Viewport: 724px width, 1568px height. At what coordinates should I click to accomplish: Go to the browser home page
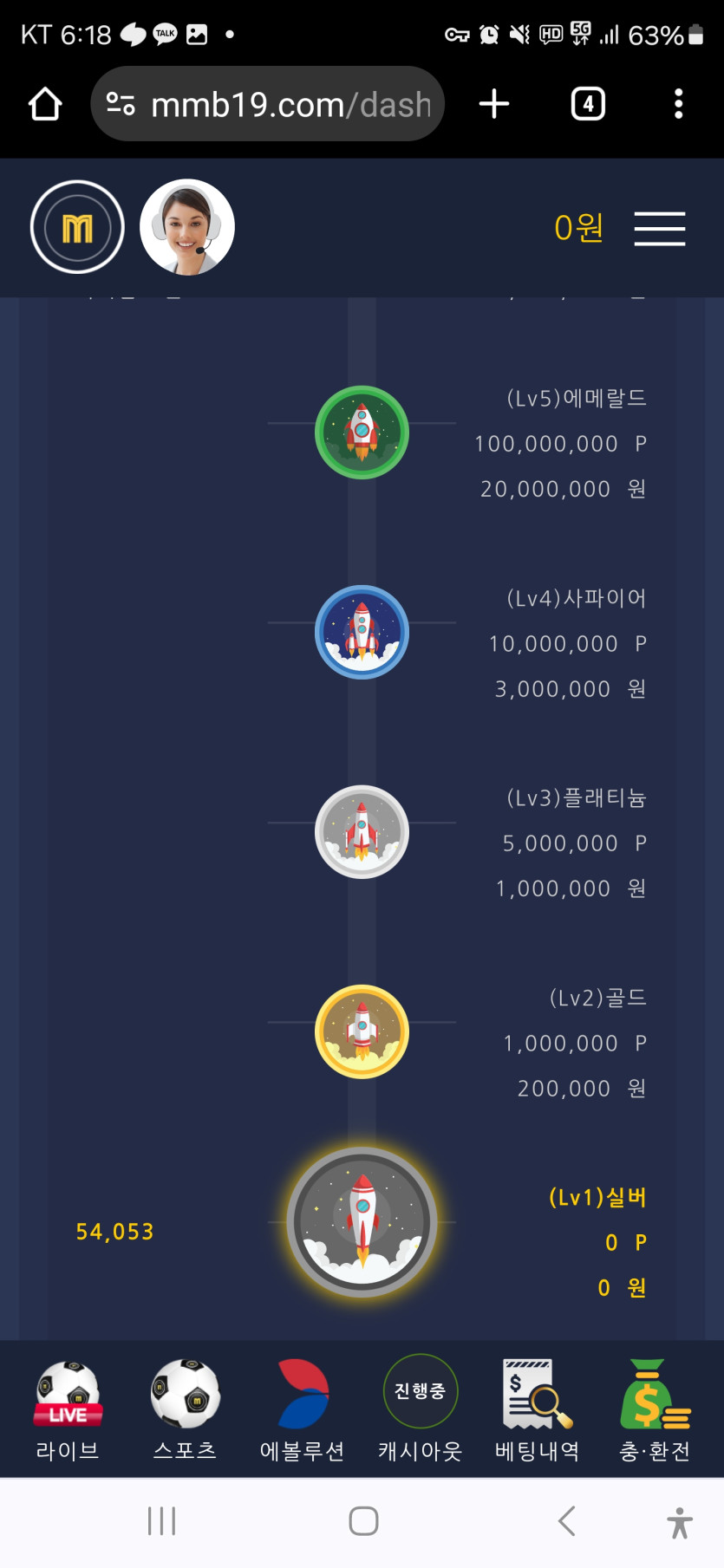tap(45, 104)
